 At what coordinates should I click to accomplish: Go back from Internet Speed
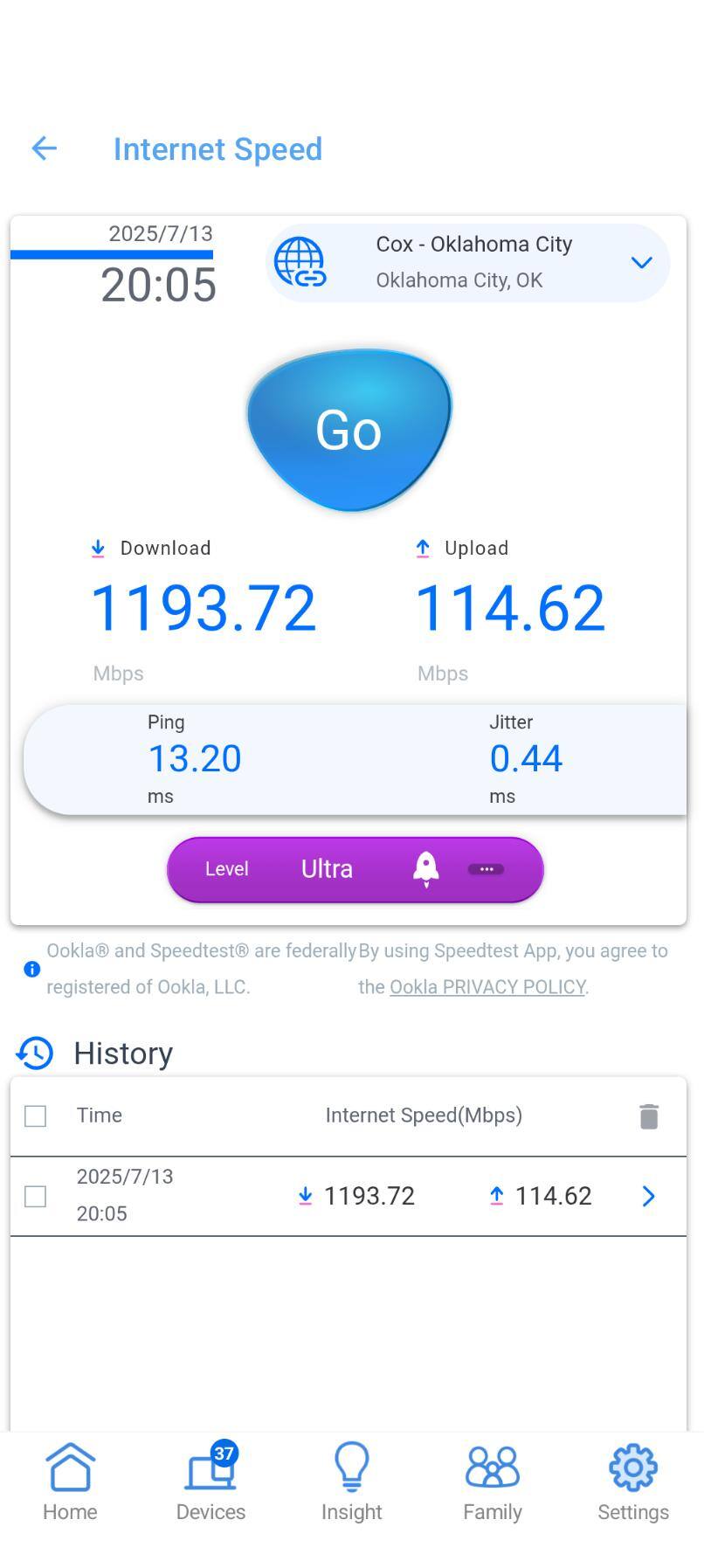(44, 149)
